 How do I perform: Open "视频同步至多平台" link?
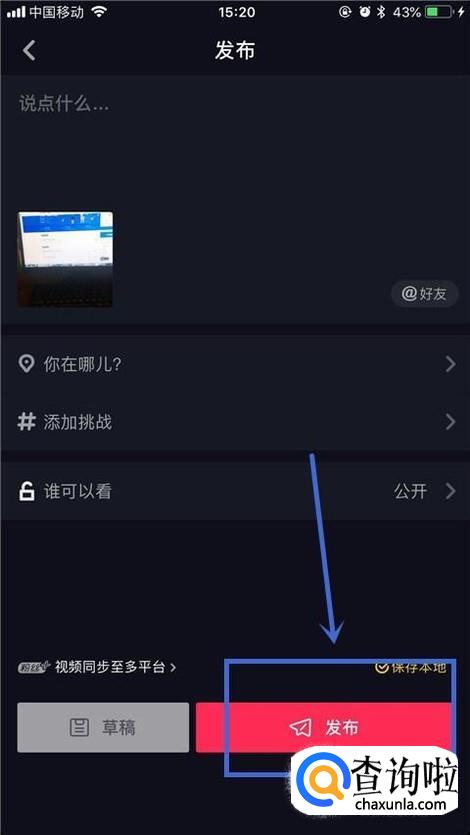coord(97,667)
